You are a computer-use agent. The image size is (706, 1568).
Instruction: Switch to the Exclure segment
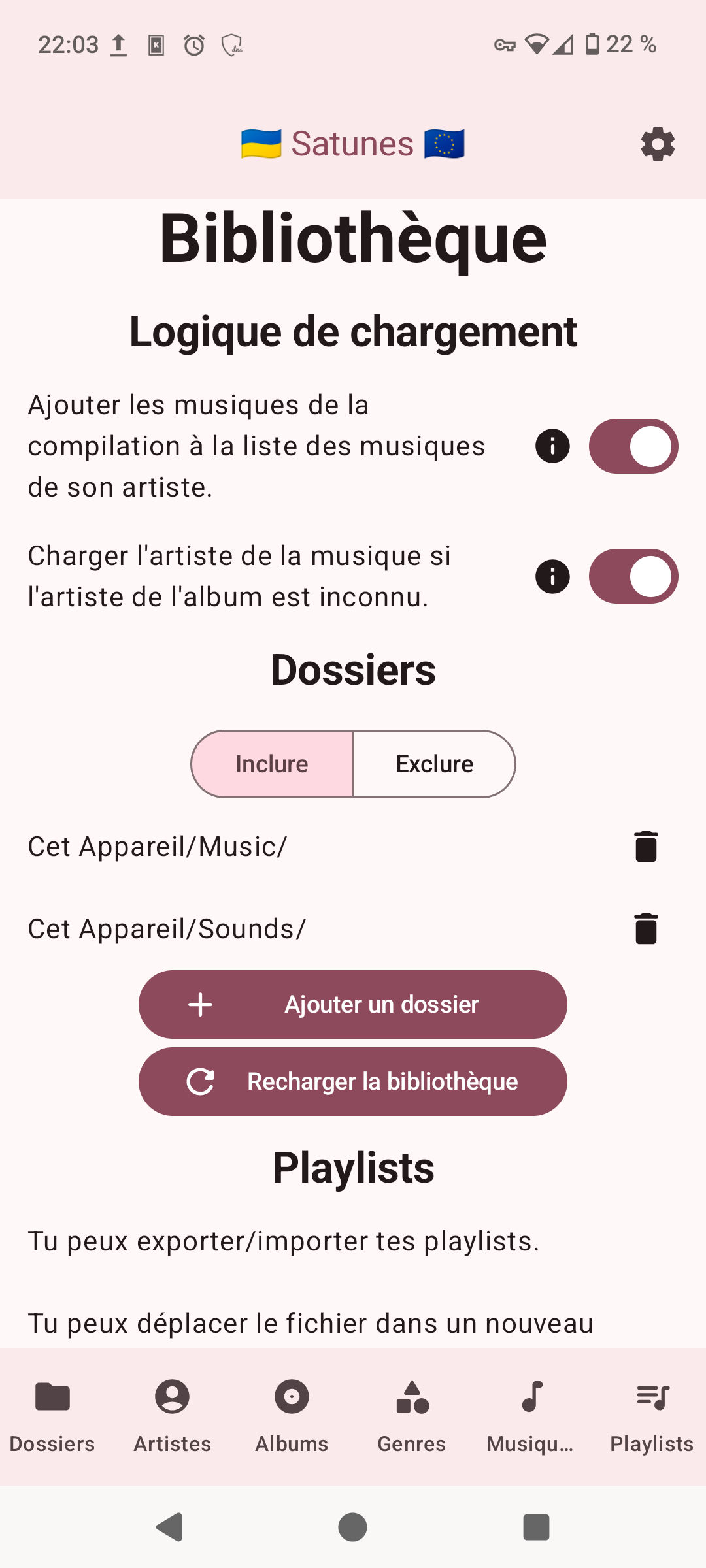click(435, 764)
